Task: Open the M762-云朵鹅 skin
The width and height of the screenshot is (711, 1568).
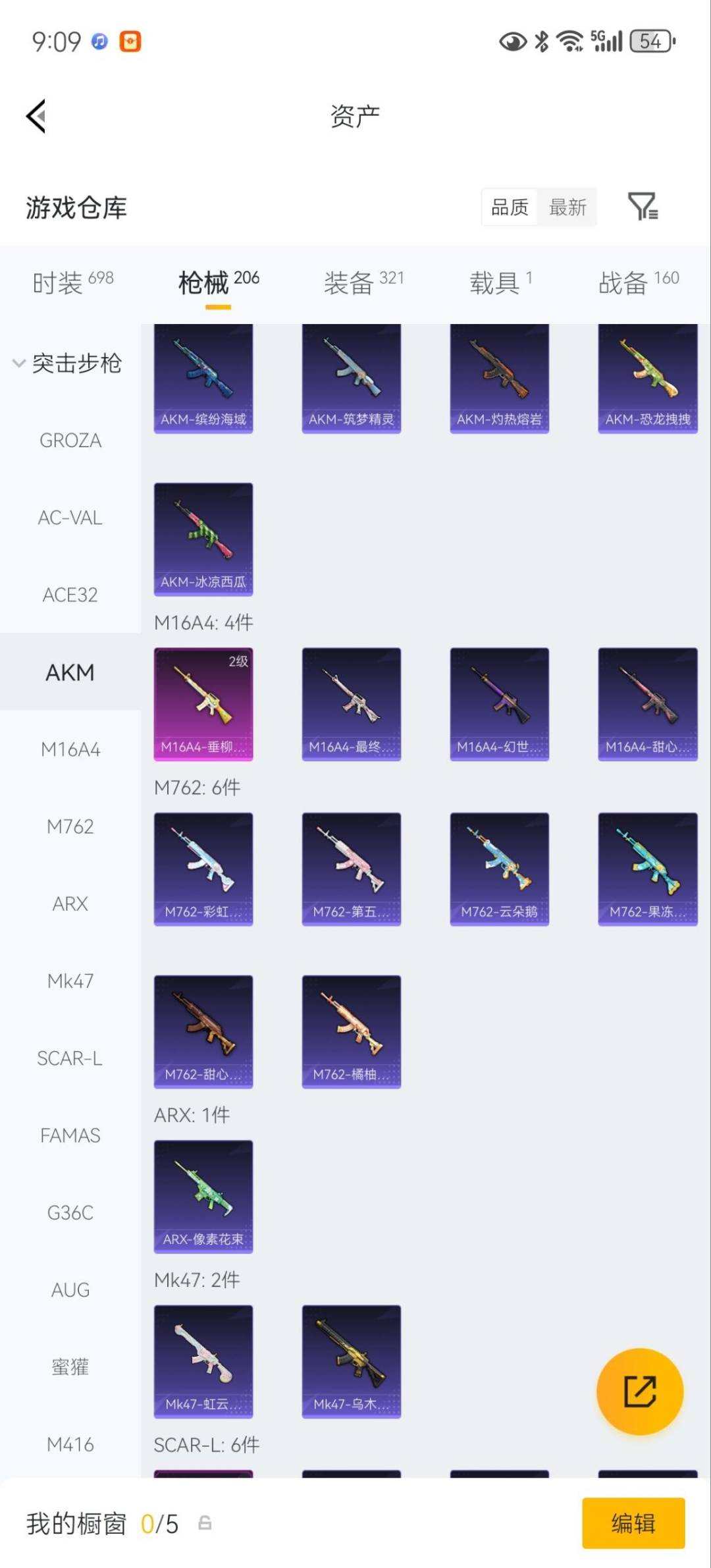Action: (x=500, y=869)
